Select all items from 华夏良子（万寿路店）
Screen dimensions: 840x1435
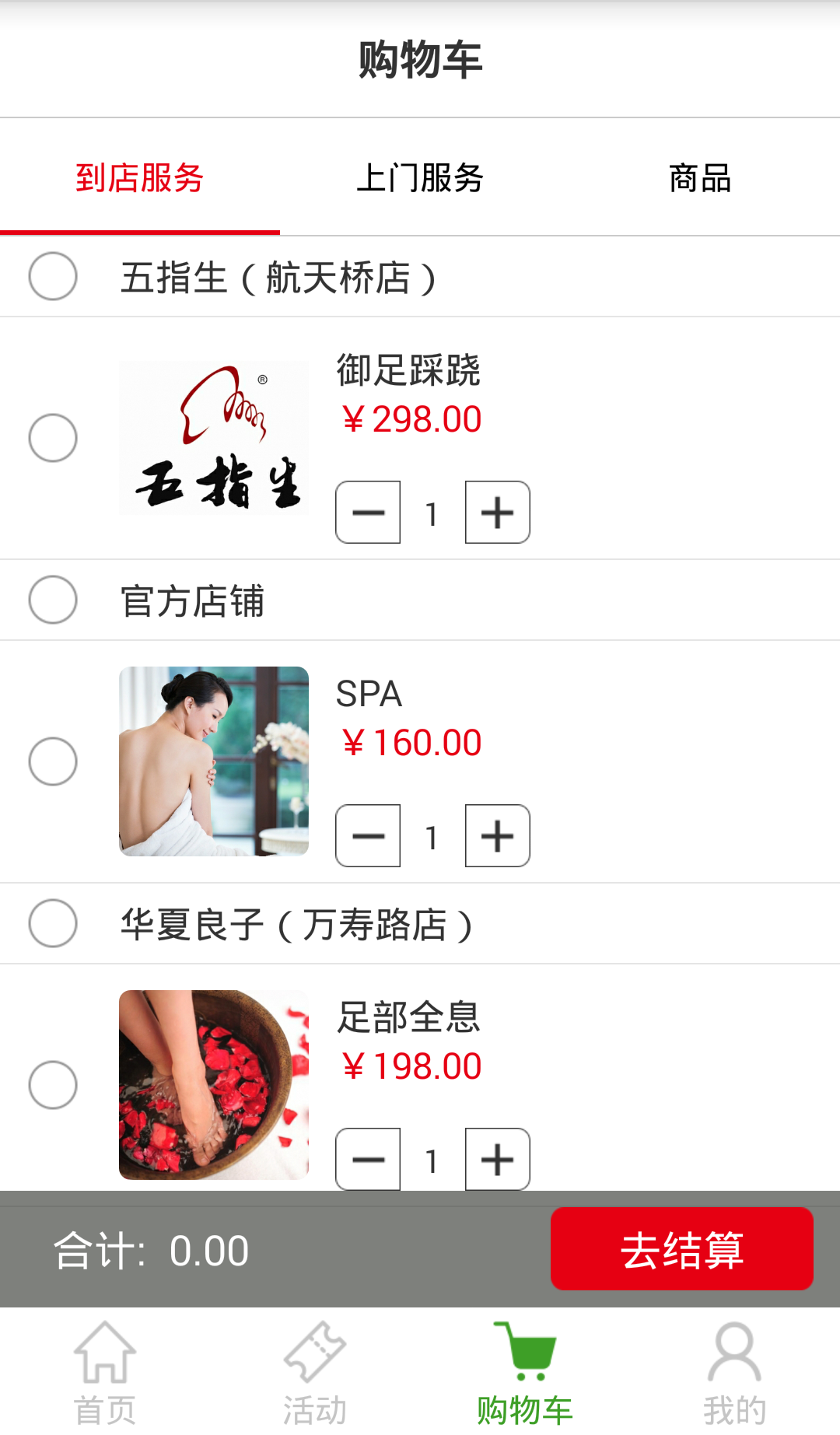53,923
